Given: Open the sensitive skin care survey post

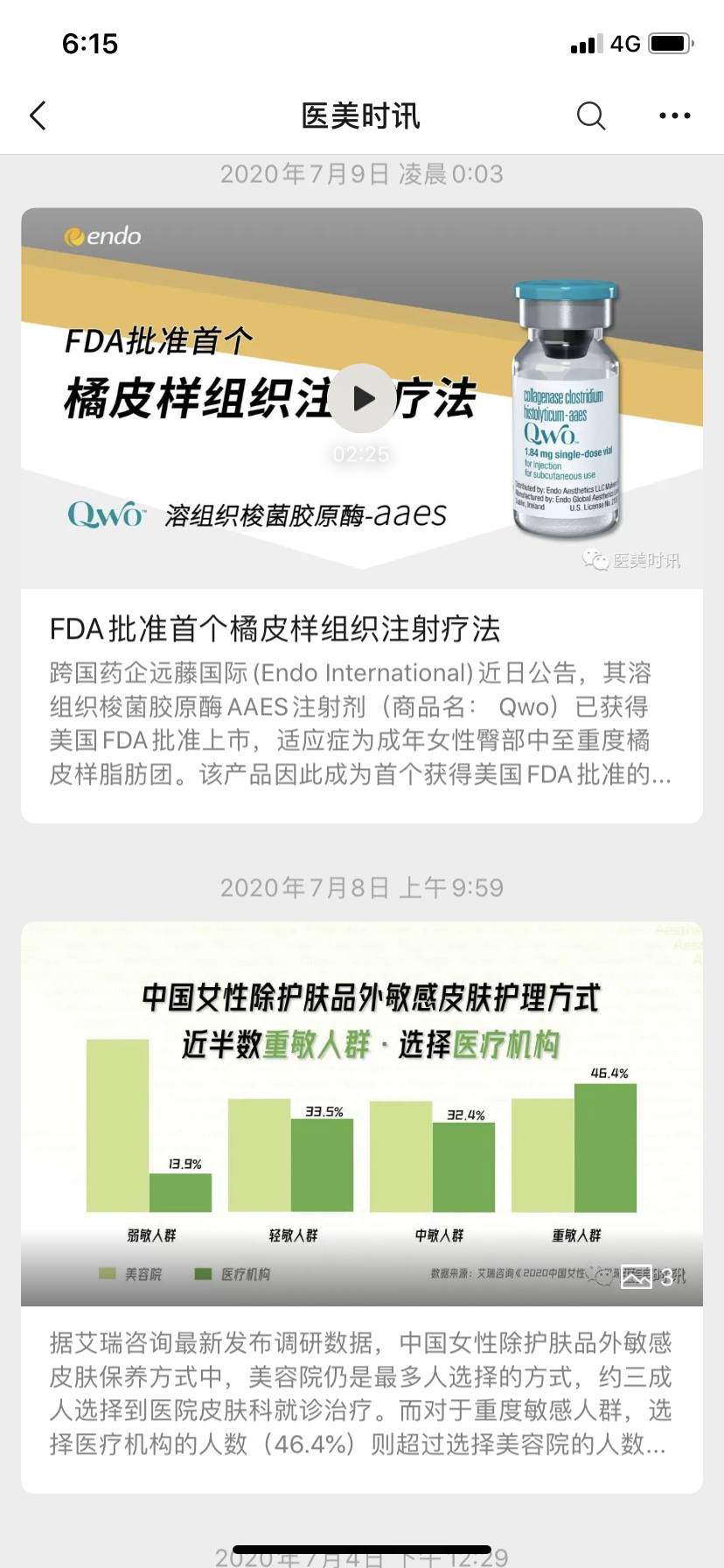Looking at the screenshot, I should 362,1391.
